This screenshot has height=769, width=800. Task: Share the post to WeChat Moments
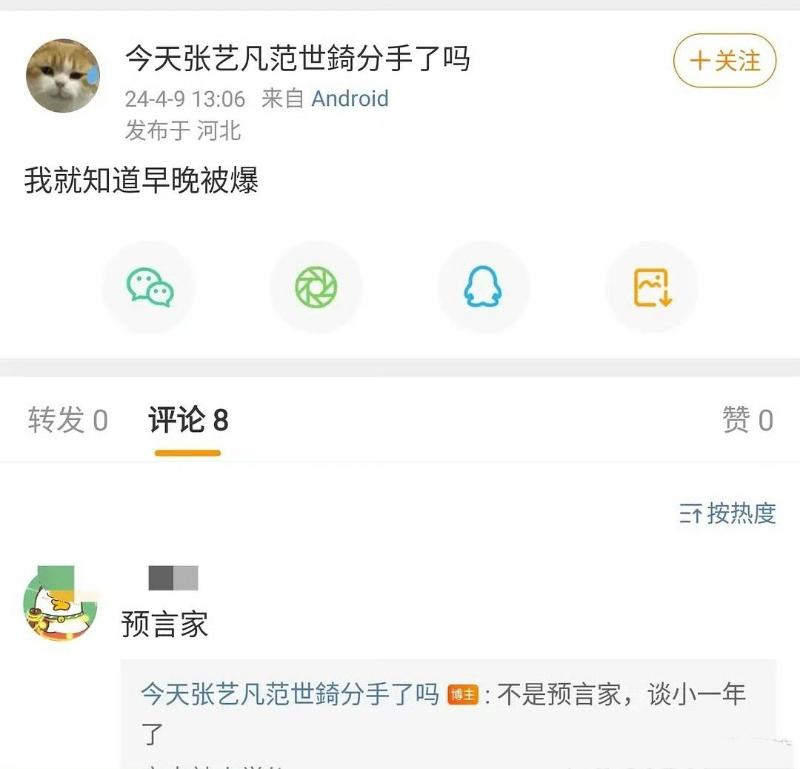316,288
